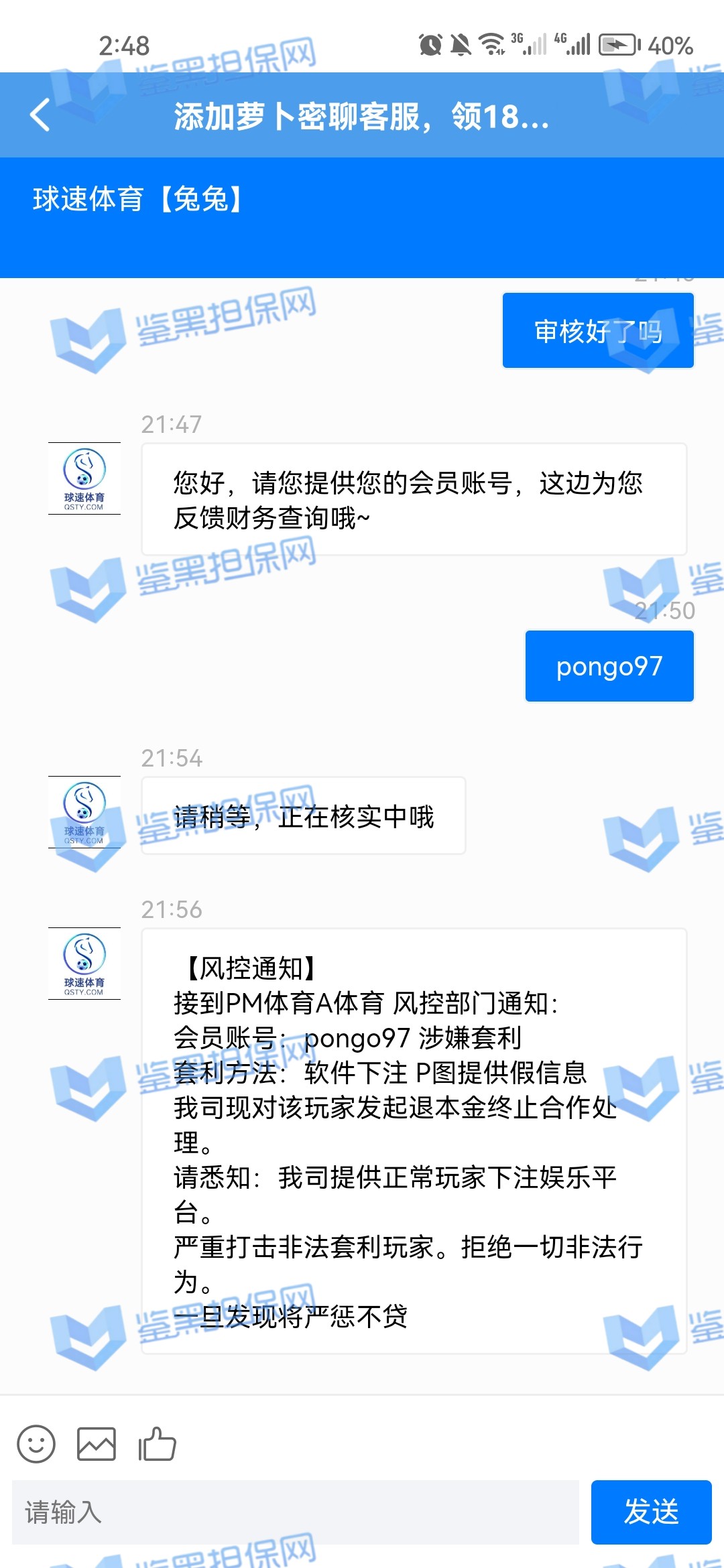Attach an image to the chat
This screenshot has width=724, height=1568.
97,1443
